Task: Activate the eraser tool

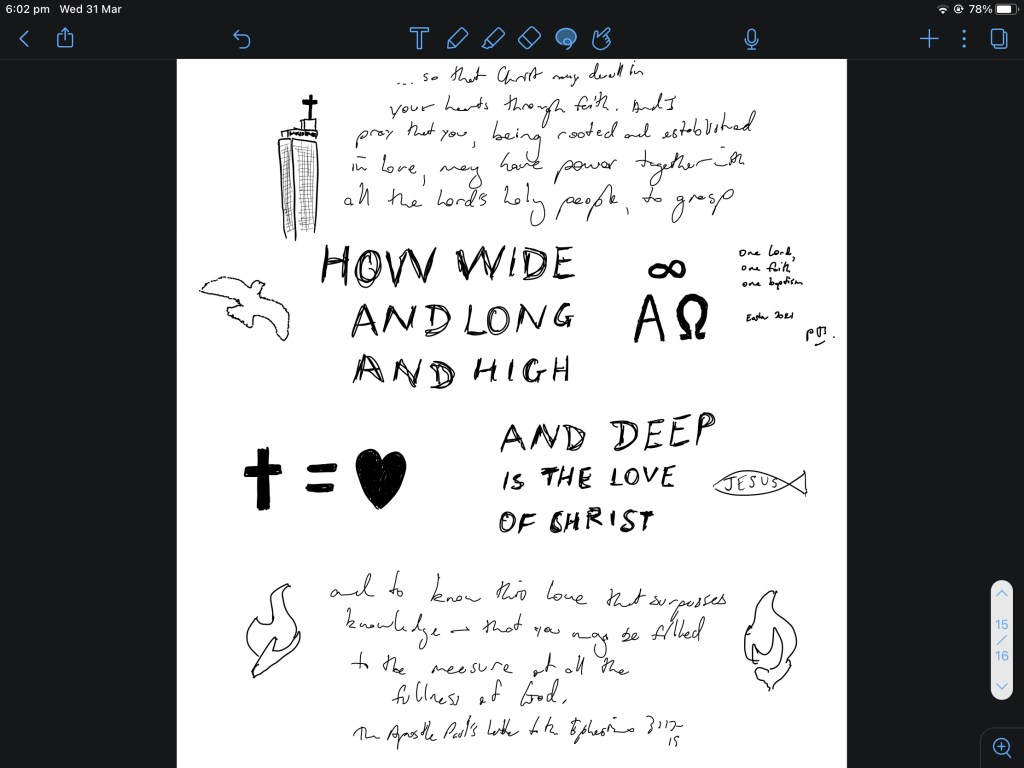Action: tap(529, 39)
